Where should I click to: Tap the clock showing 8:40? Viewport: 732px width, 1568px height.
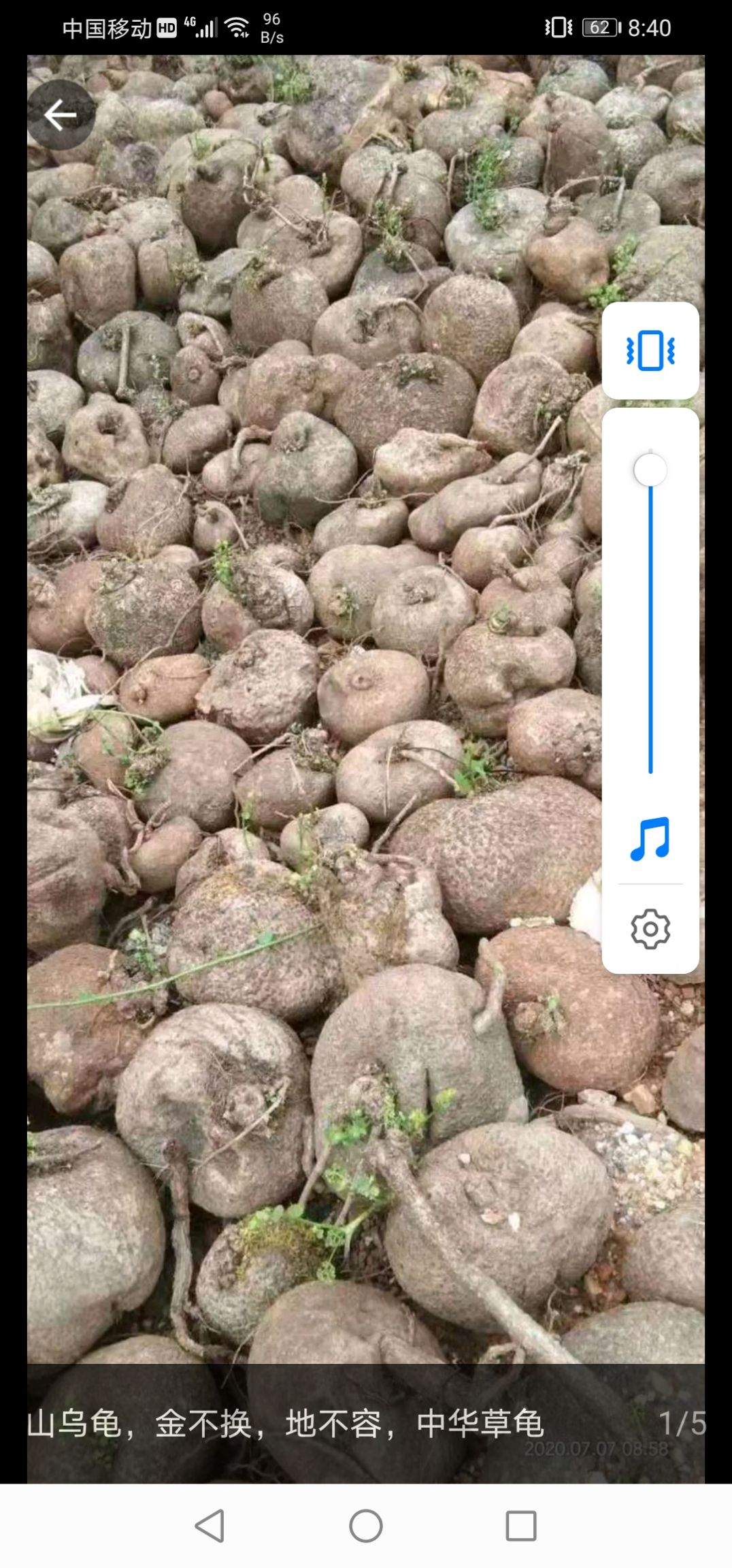pyautogui.click(x=649, y=26)
